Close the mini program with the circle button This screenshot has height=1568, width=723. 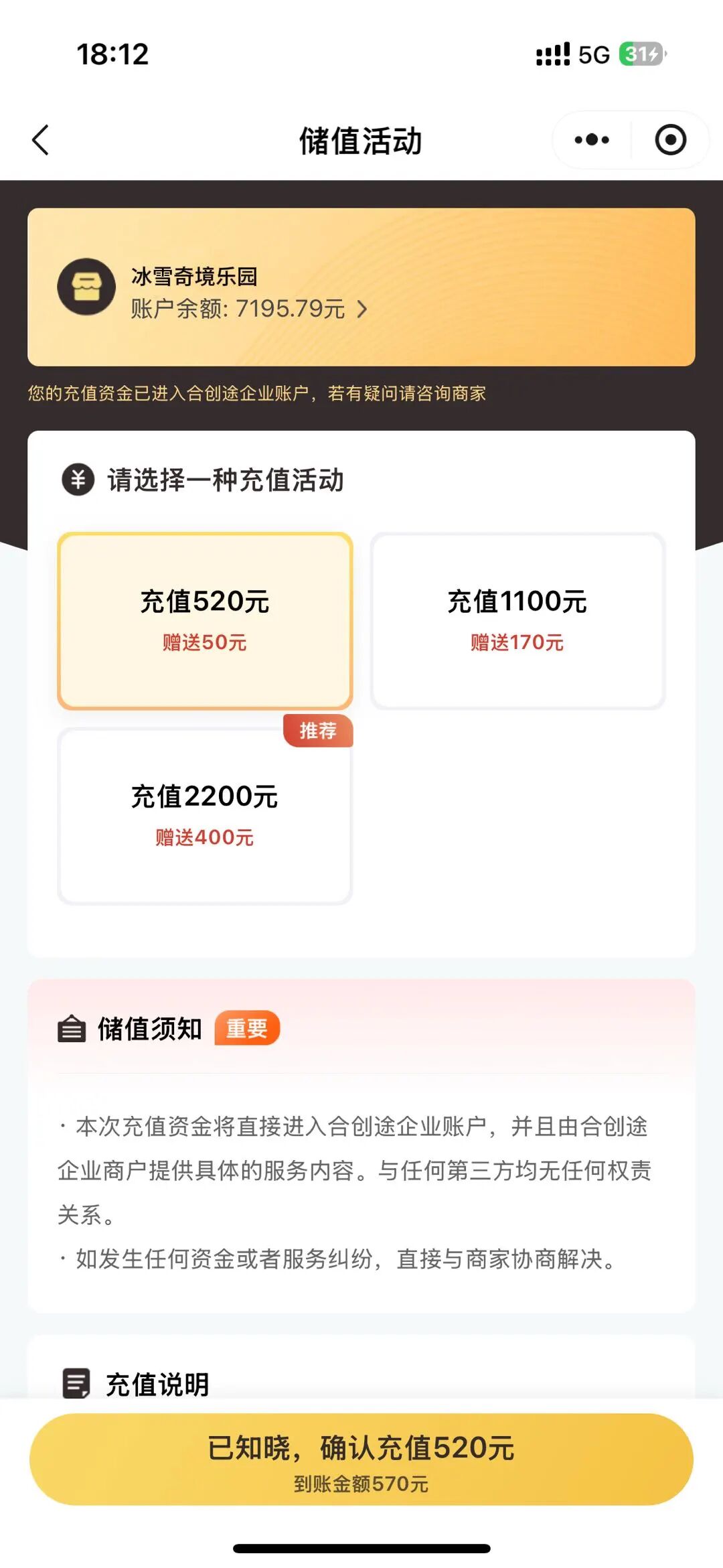pyautogui.click(x=670, y=140)
